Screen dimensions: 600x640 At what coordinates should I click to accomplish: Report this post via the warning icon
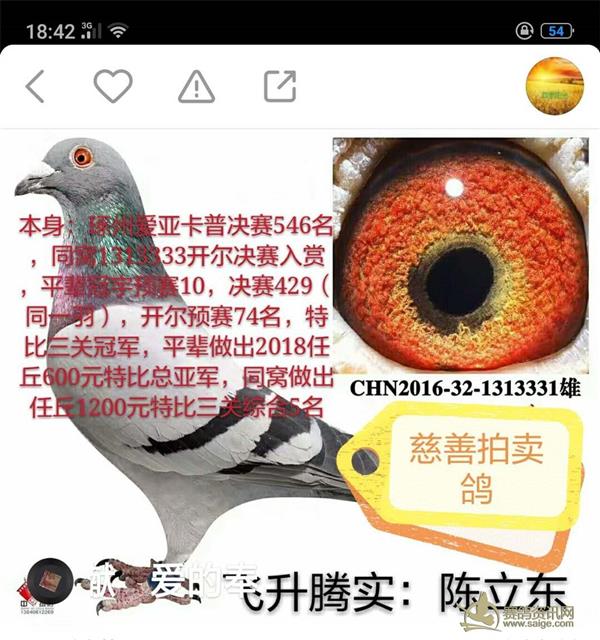(196, 88)
